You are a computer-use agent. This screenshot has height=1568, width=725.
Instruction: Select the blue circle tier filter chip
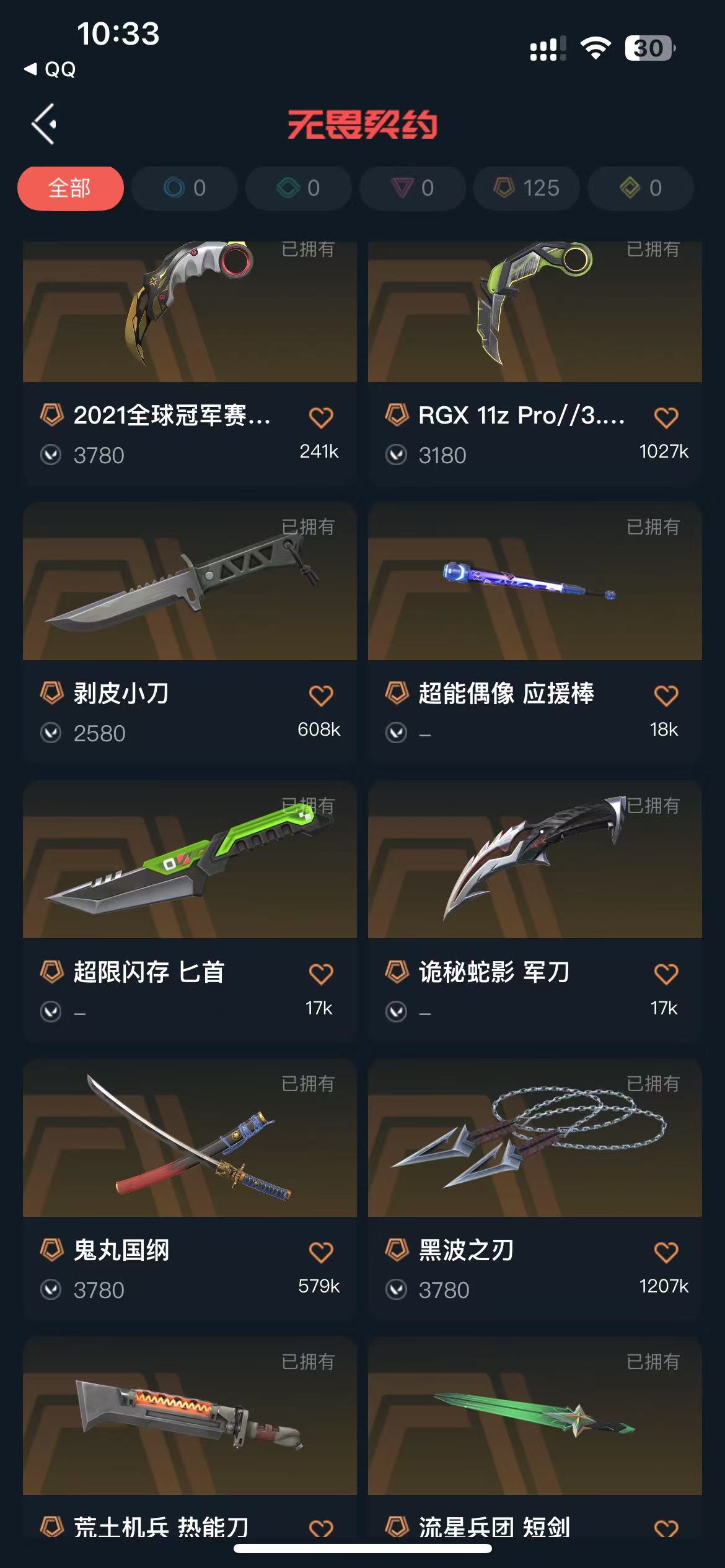[x=184, y=188]
